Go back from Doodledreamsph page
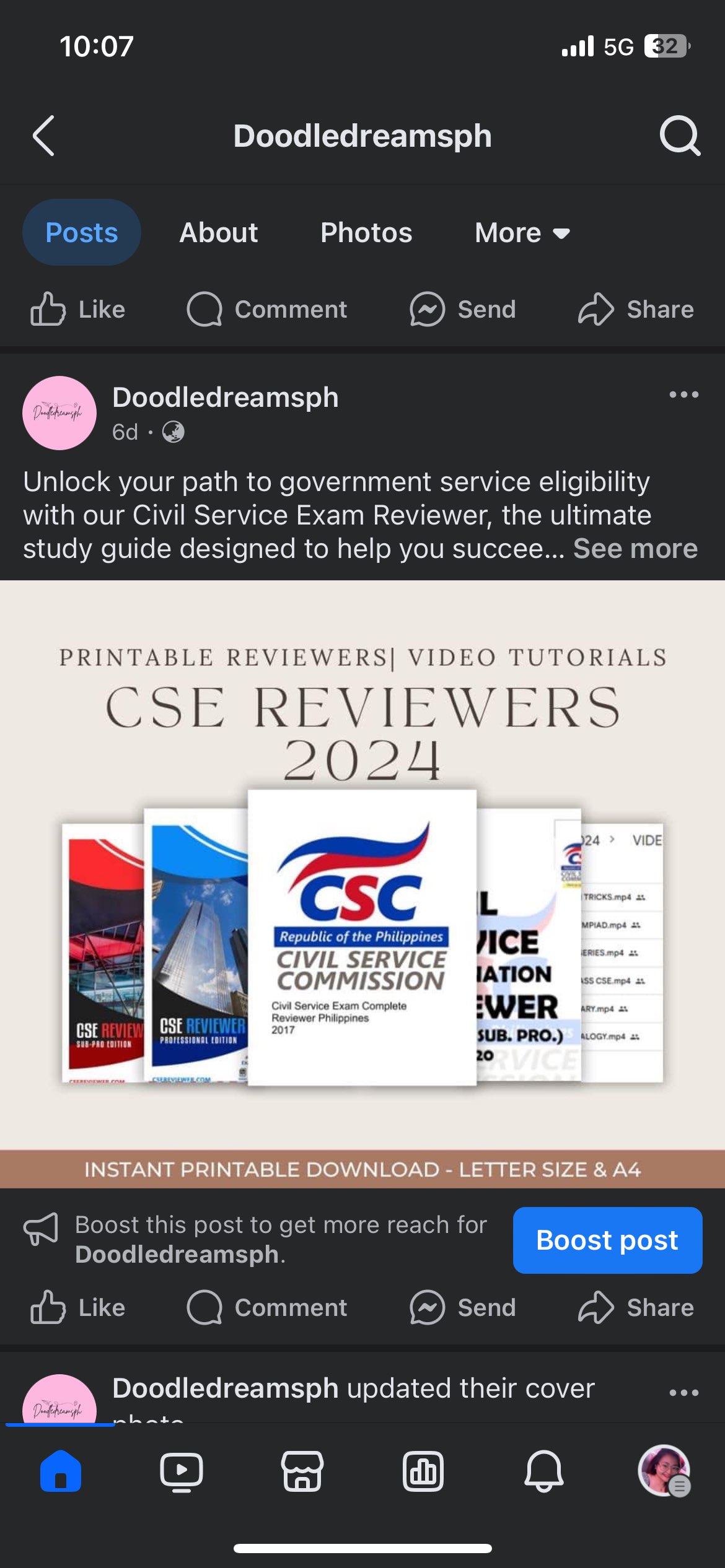 point(43,136)
